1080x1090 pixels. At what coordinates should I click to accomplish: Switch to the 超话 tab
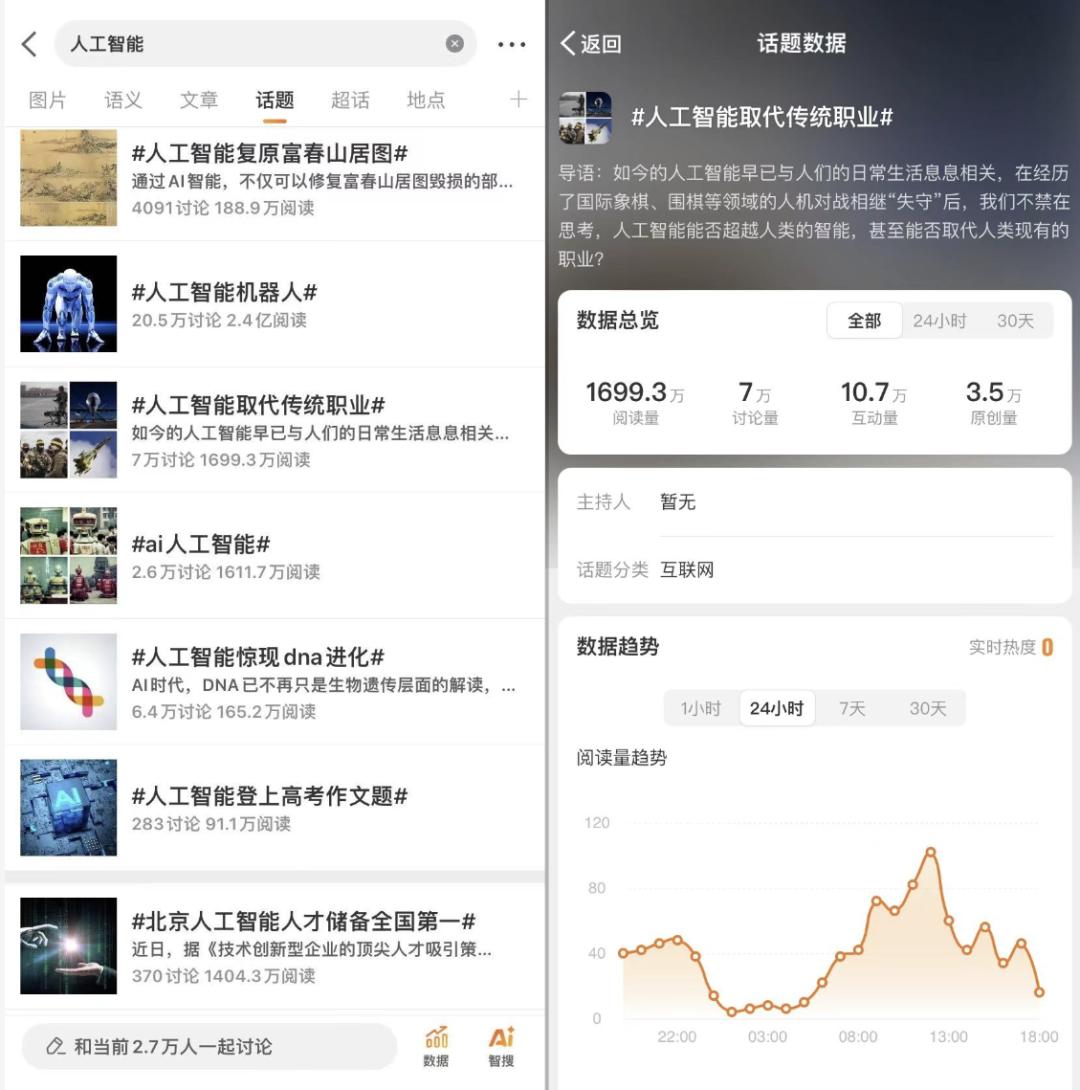tap(350, 100)
